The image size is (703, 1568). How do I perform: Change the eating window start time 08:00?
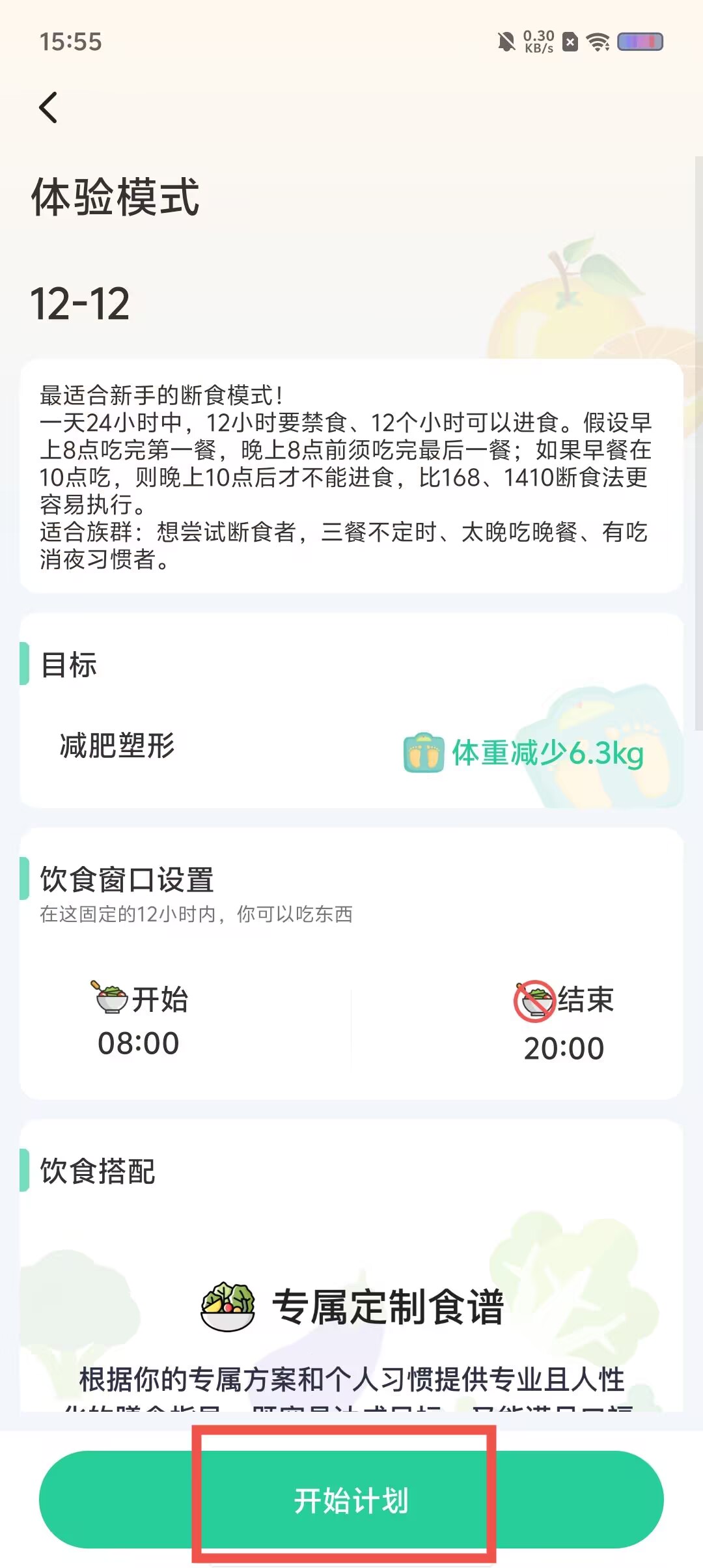(139, 1043)
